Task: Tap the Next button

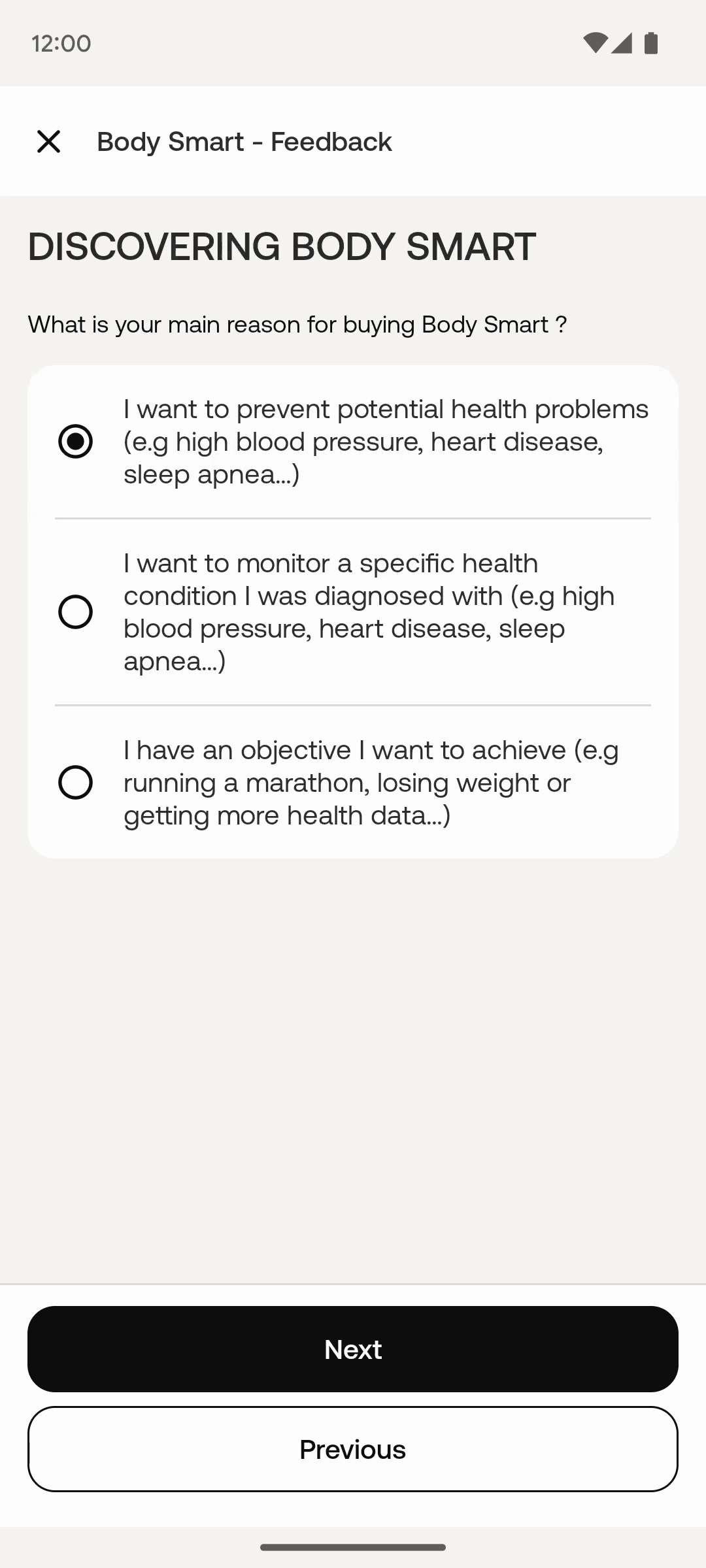Action: 353,1349
